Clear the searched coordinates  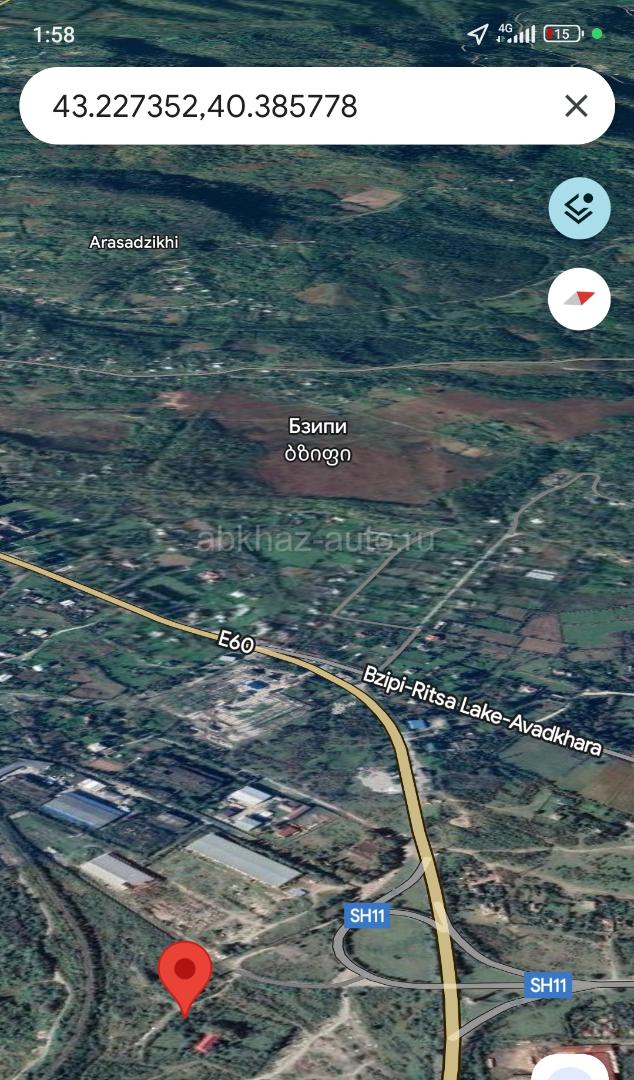click(576, 106)
